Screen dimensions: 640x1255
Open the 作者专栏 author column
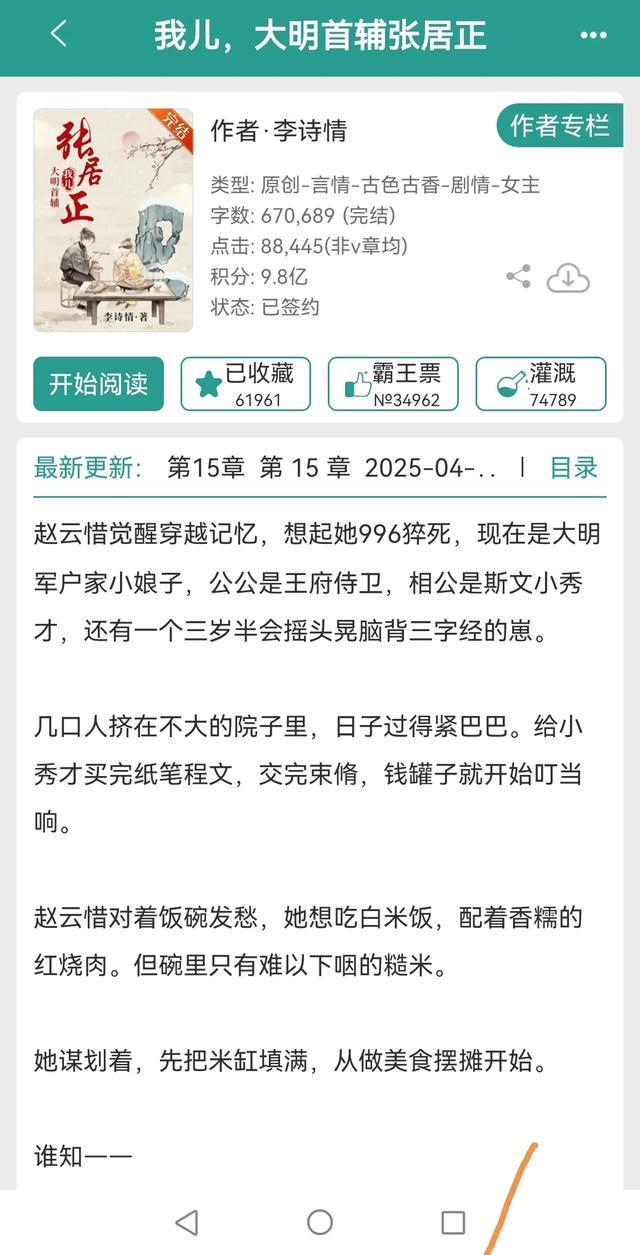pos(560,125)
